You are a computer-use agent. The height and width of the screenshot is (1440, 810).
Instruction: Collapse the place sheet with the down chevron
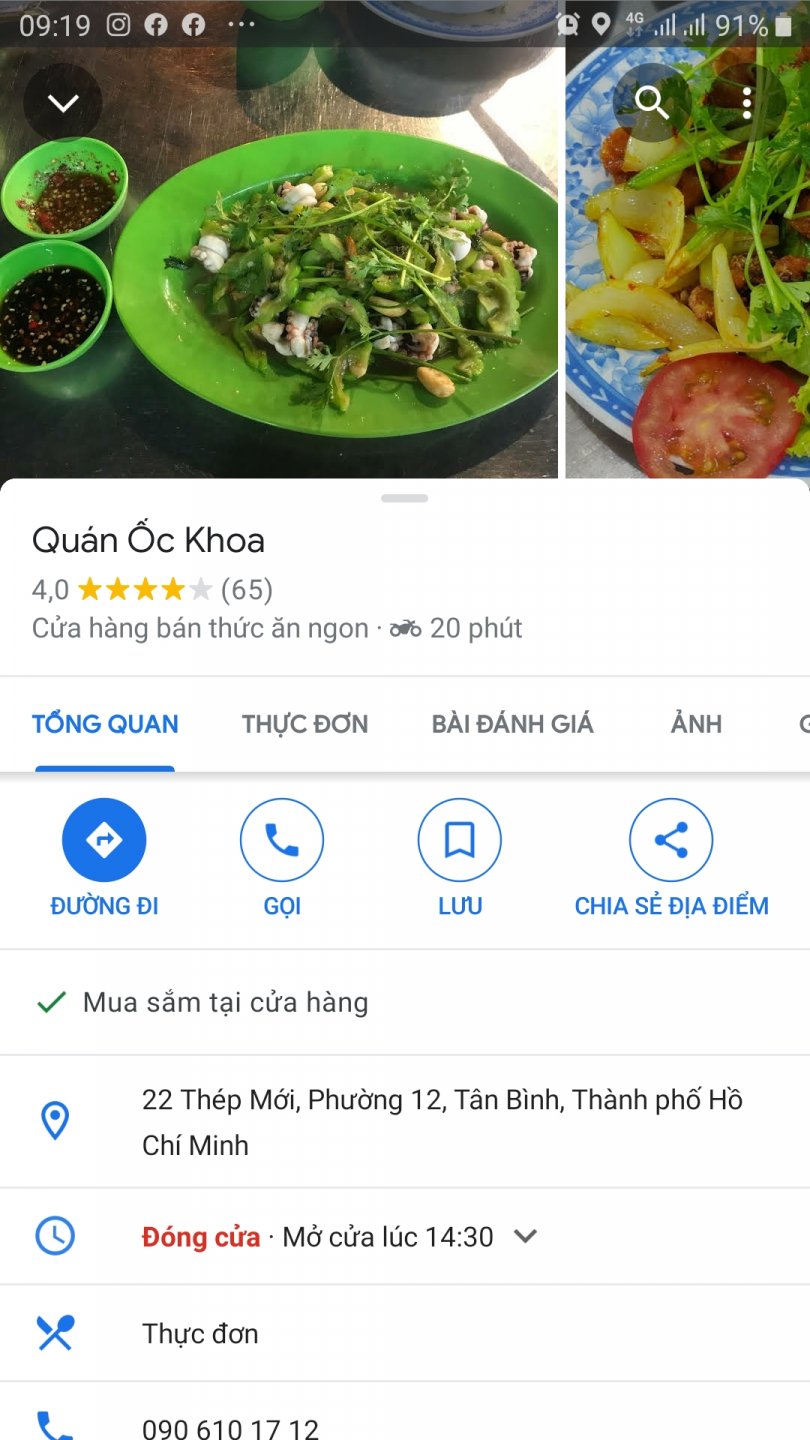[x=63, y=102]
